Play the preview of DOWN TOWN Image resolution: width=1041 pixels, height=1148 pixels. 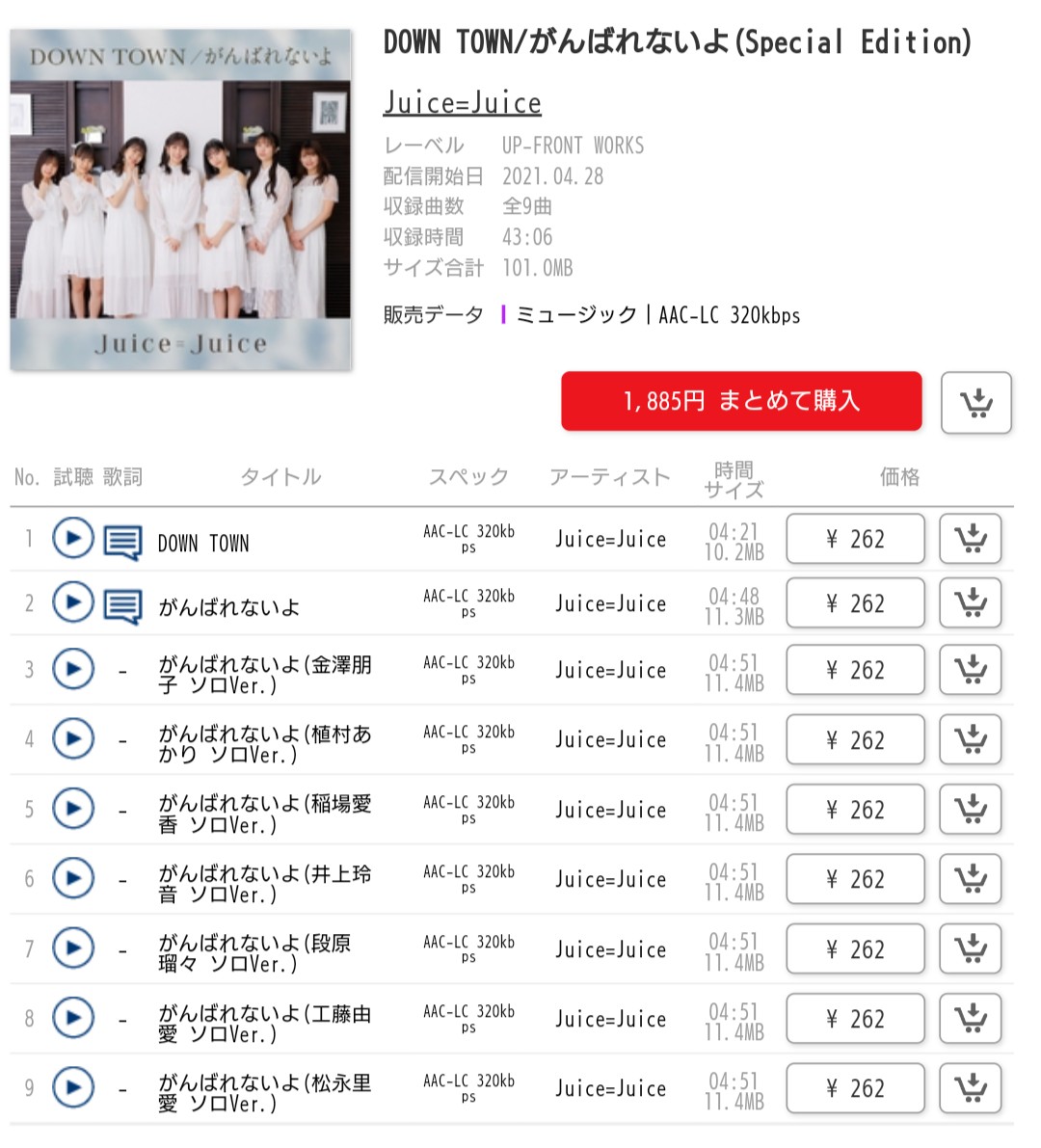pos(73,539)
